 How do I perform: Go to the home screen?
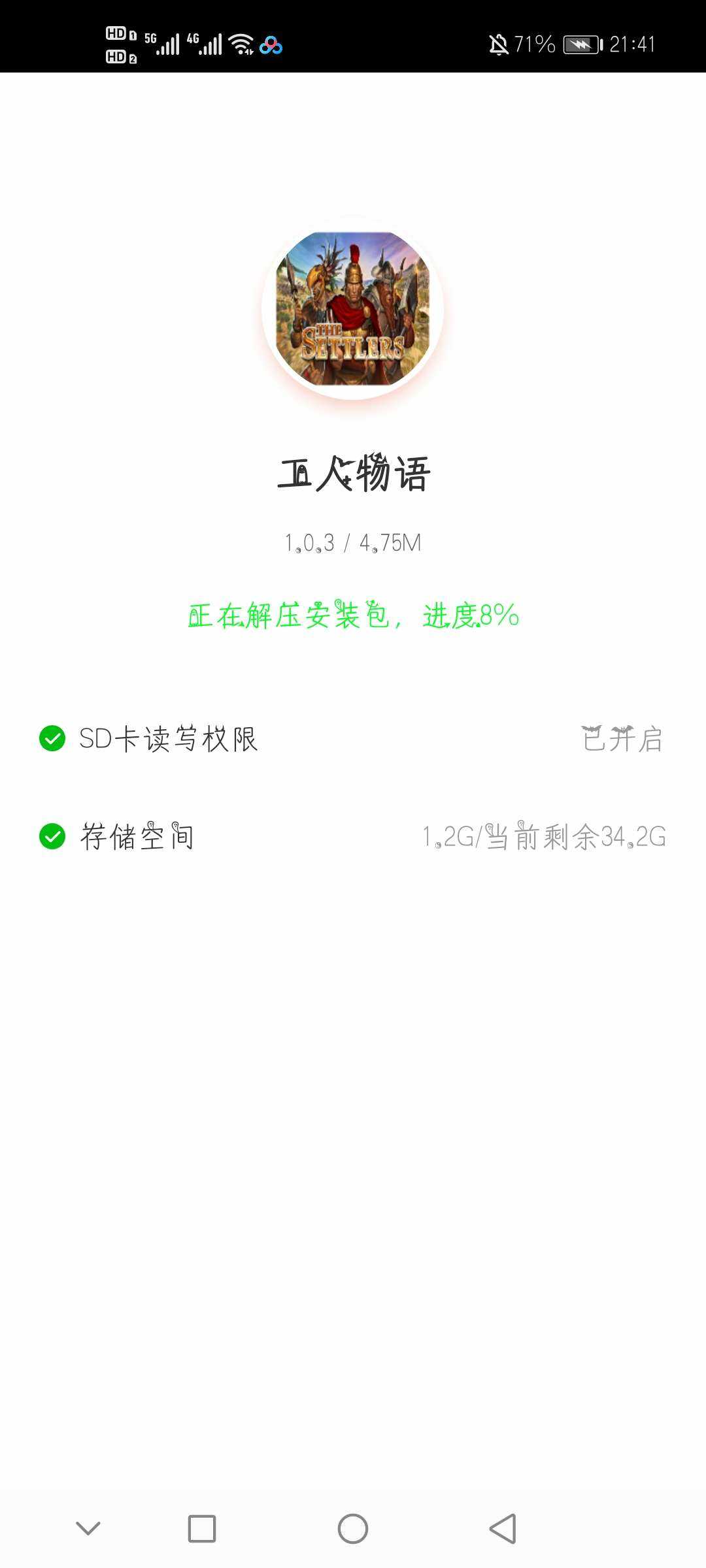(x=353, y=1529)
